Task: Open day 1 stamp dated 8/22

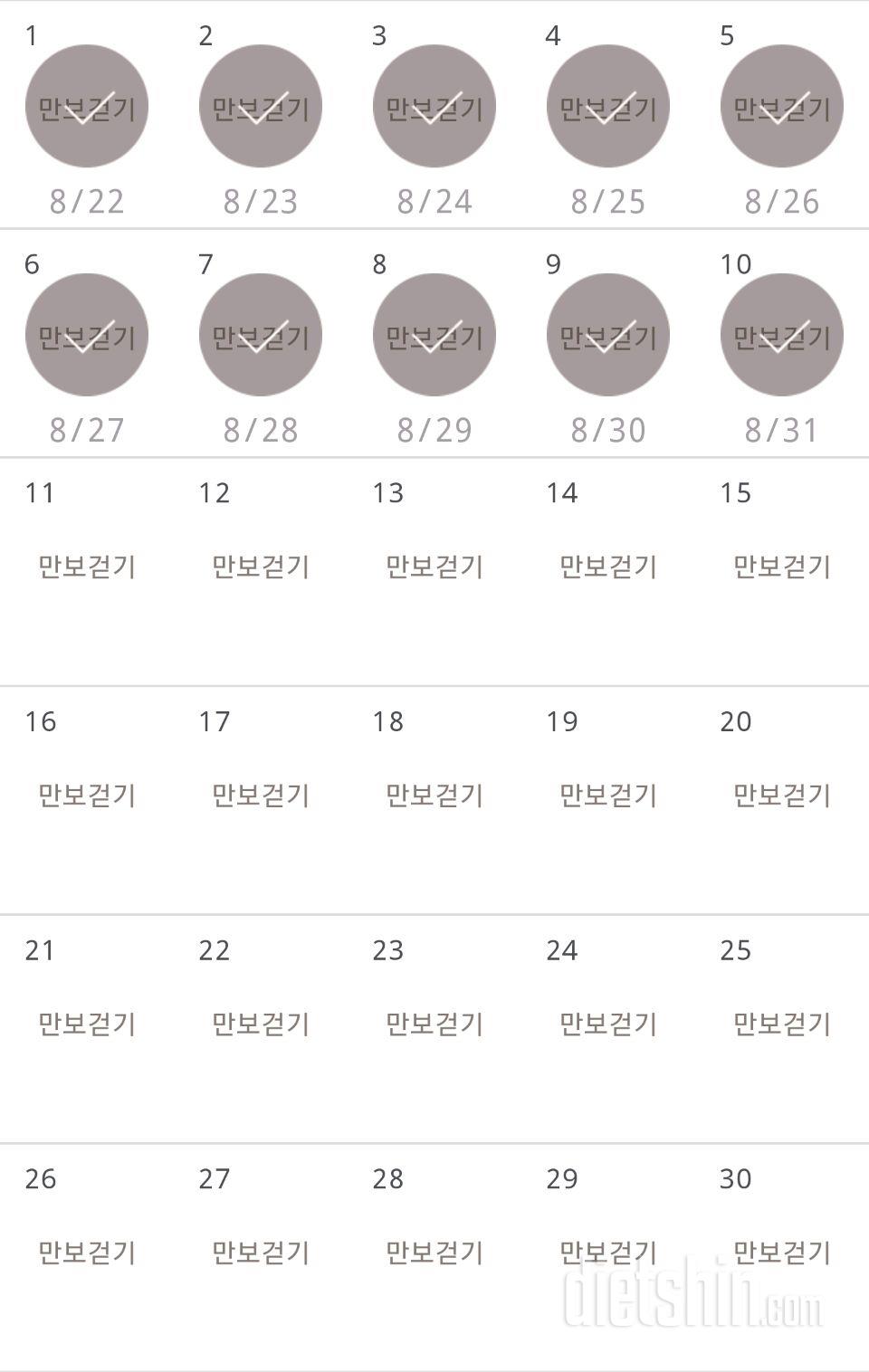Action: click(x=87, y=107)
